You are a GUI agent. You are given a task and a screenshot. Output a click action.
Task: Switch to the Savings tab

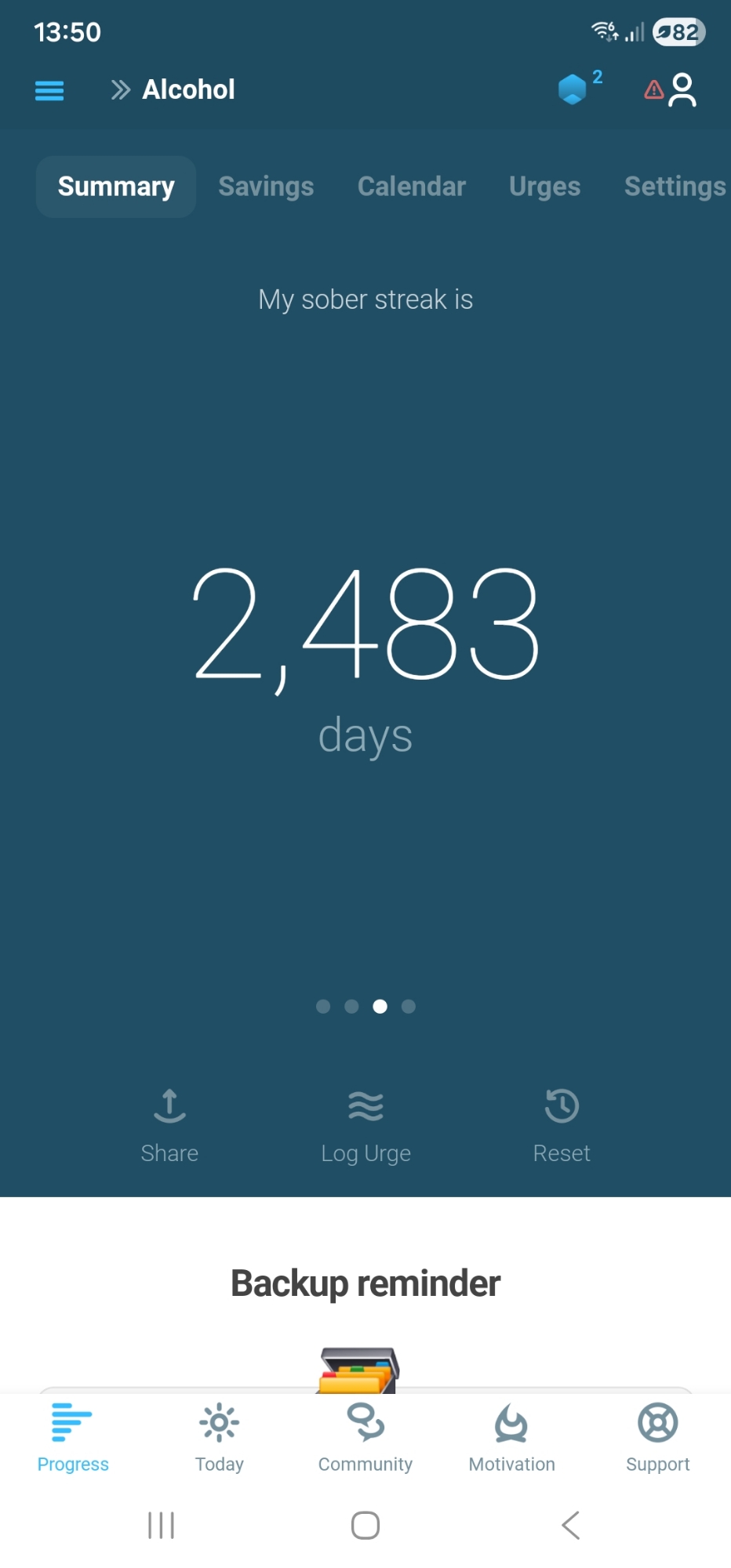266,187
